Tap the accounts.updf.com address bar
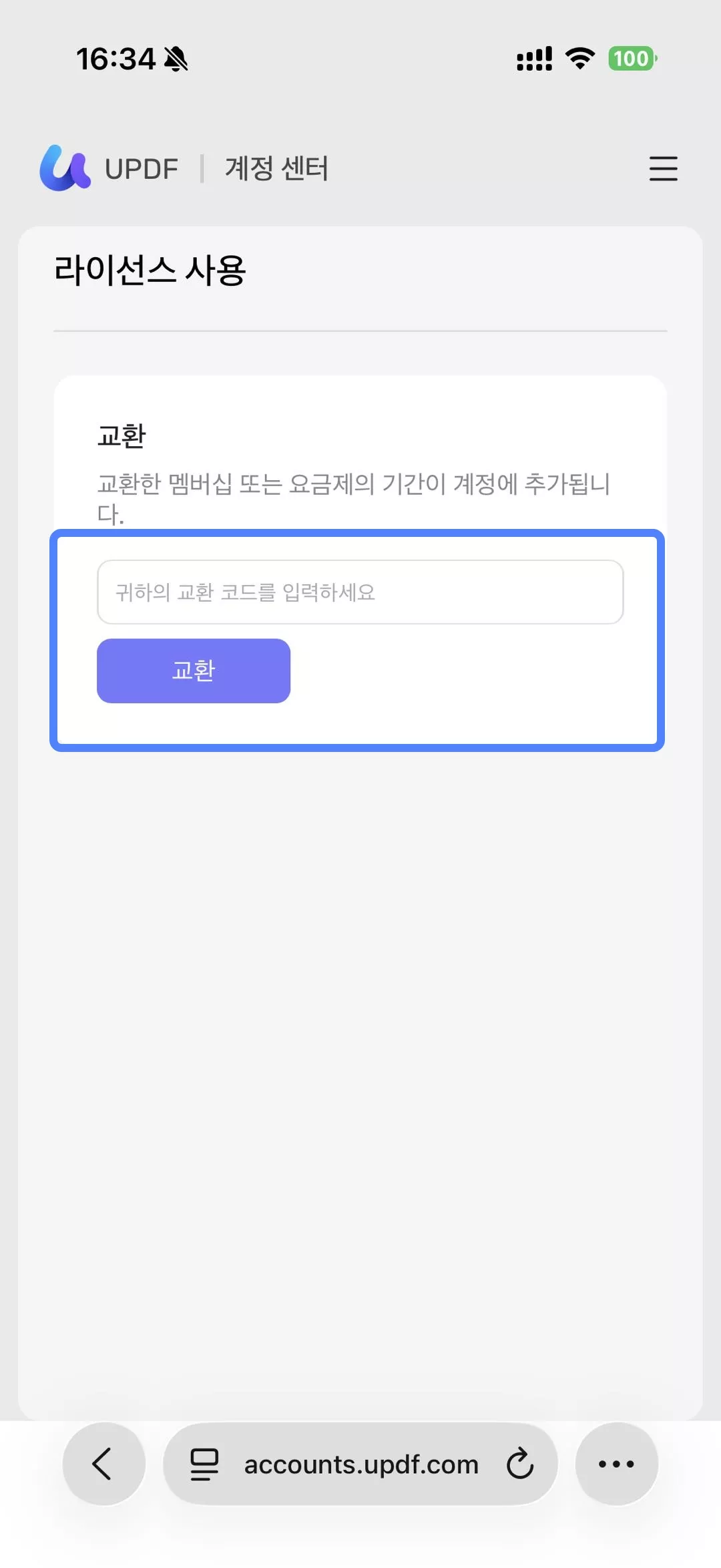 coord(360,1462)
